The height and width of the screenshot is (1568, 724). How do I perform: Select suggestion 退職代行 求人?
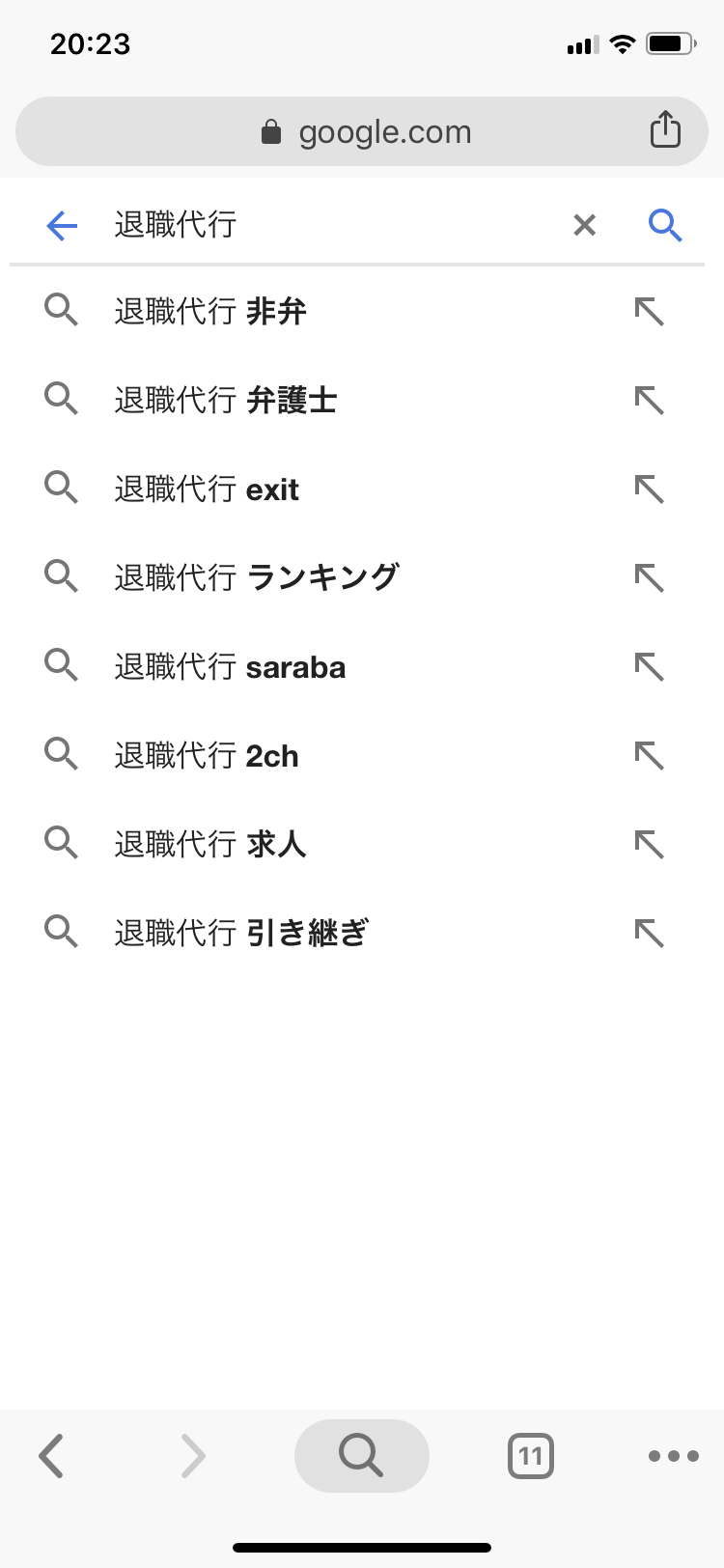(x=362, y=844)
